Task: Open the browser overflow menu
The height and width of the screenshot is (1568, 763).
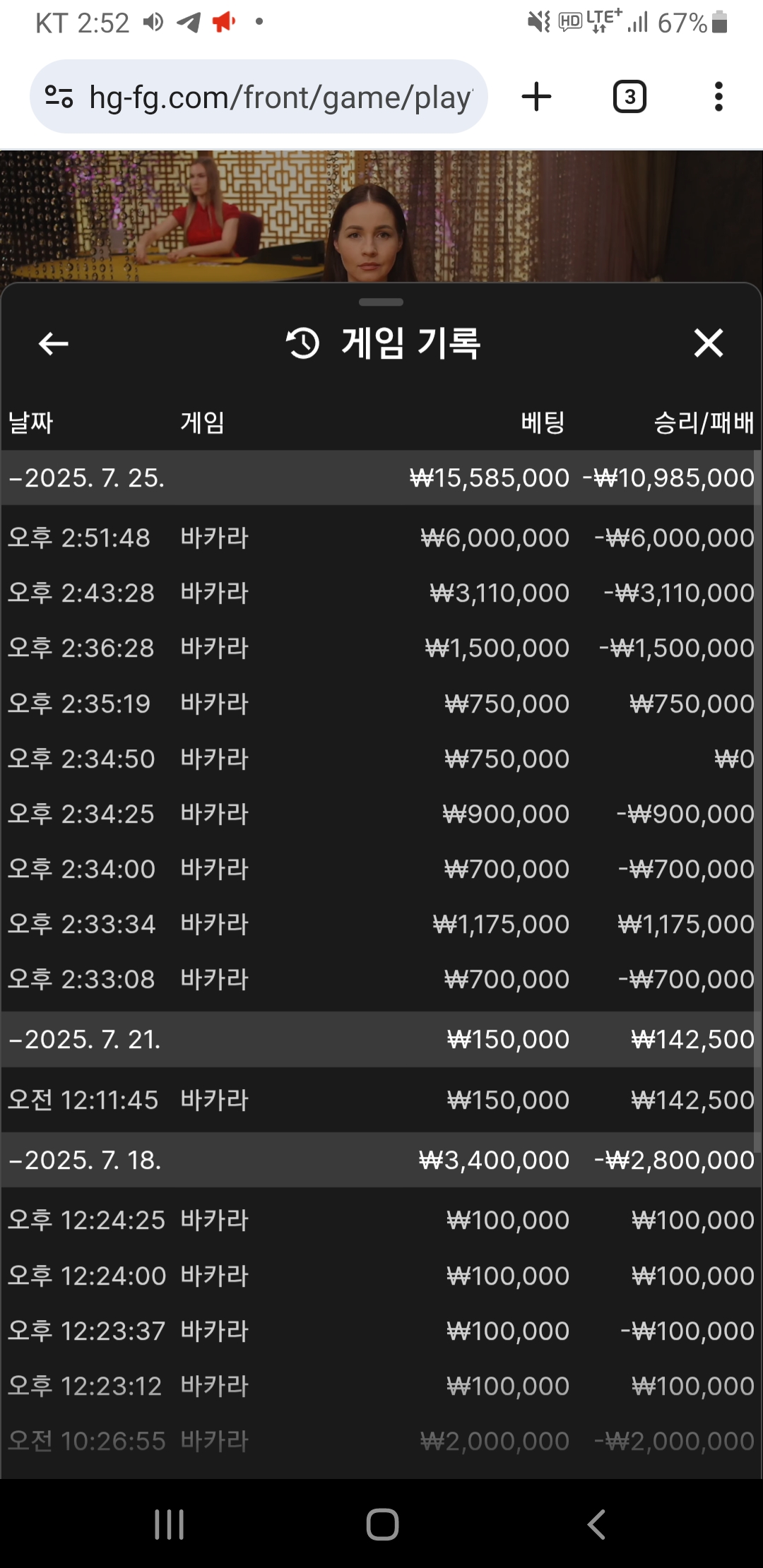Action: tap(718, 97)
